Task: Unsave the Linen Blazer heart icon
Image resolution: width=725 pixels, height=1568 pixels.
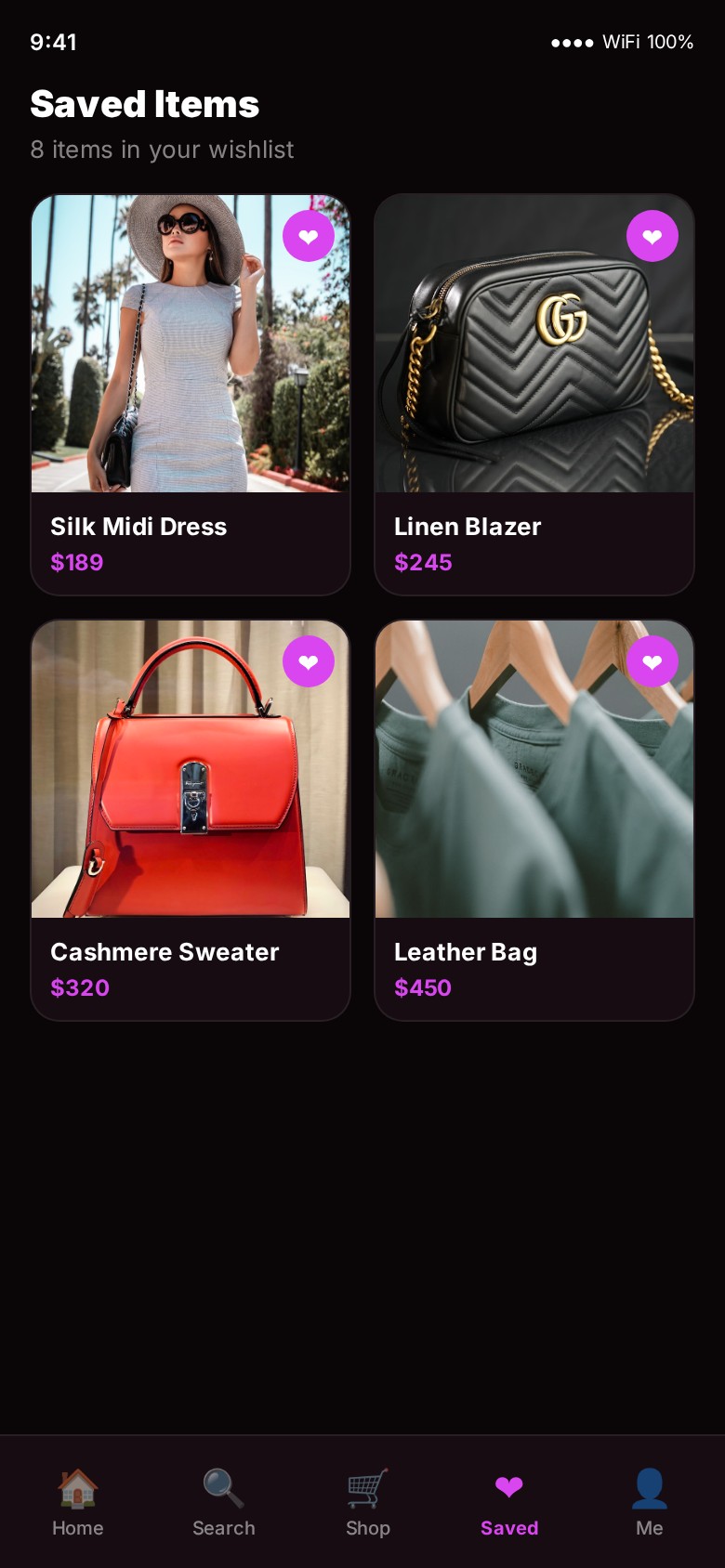Action: tap(652, 236)
